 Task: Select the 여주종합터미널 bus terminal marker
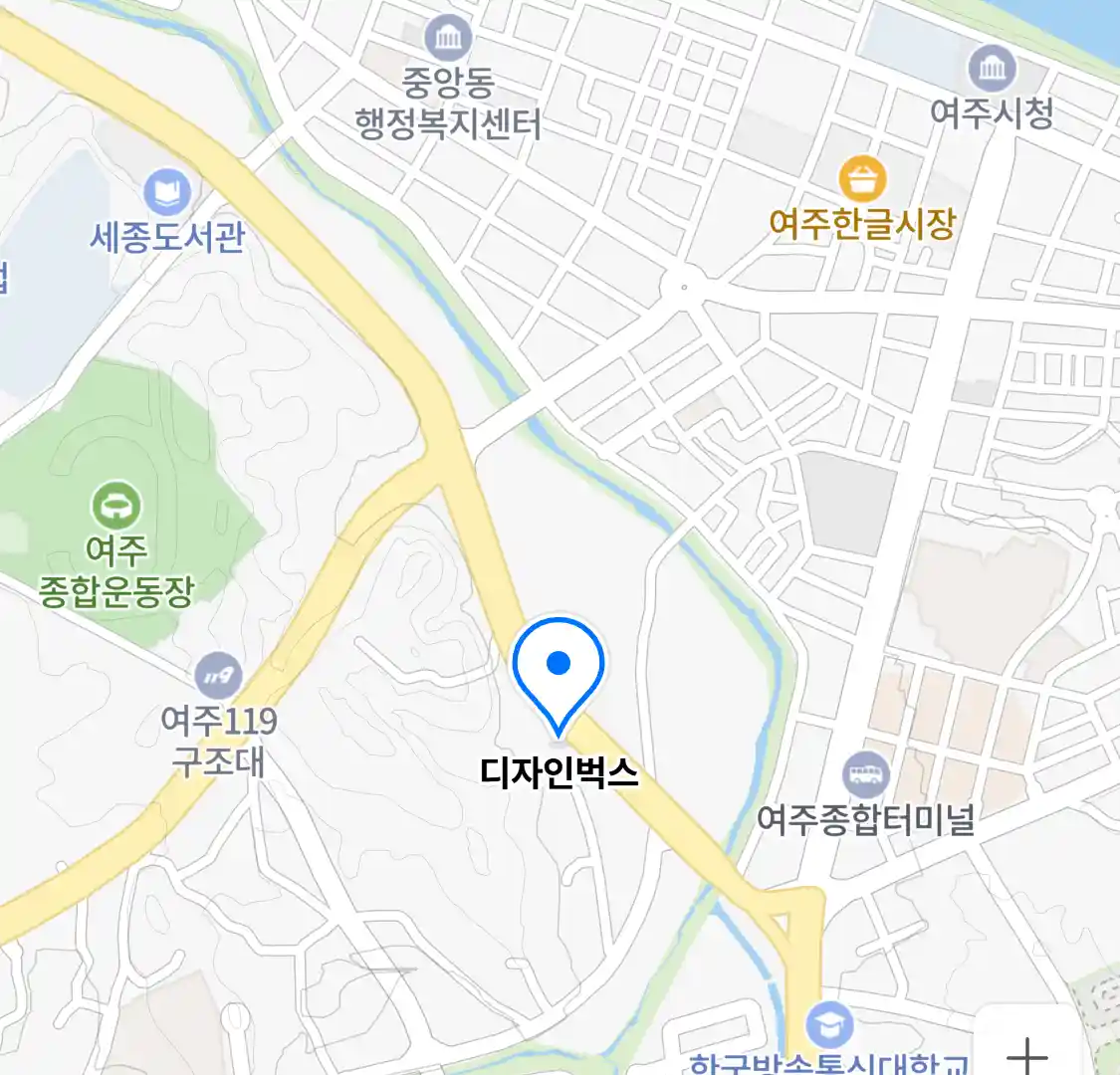coord(865,775)
